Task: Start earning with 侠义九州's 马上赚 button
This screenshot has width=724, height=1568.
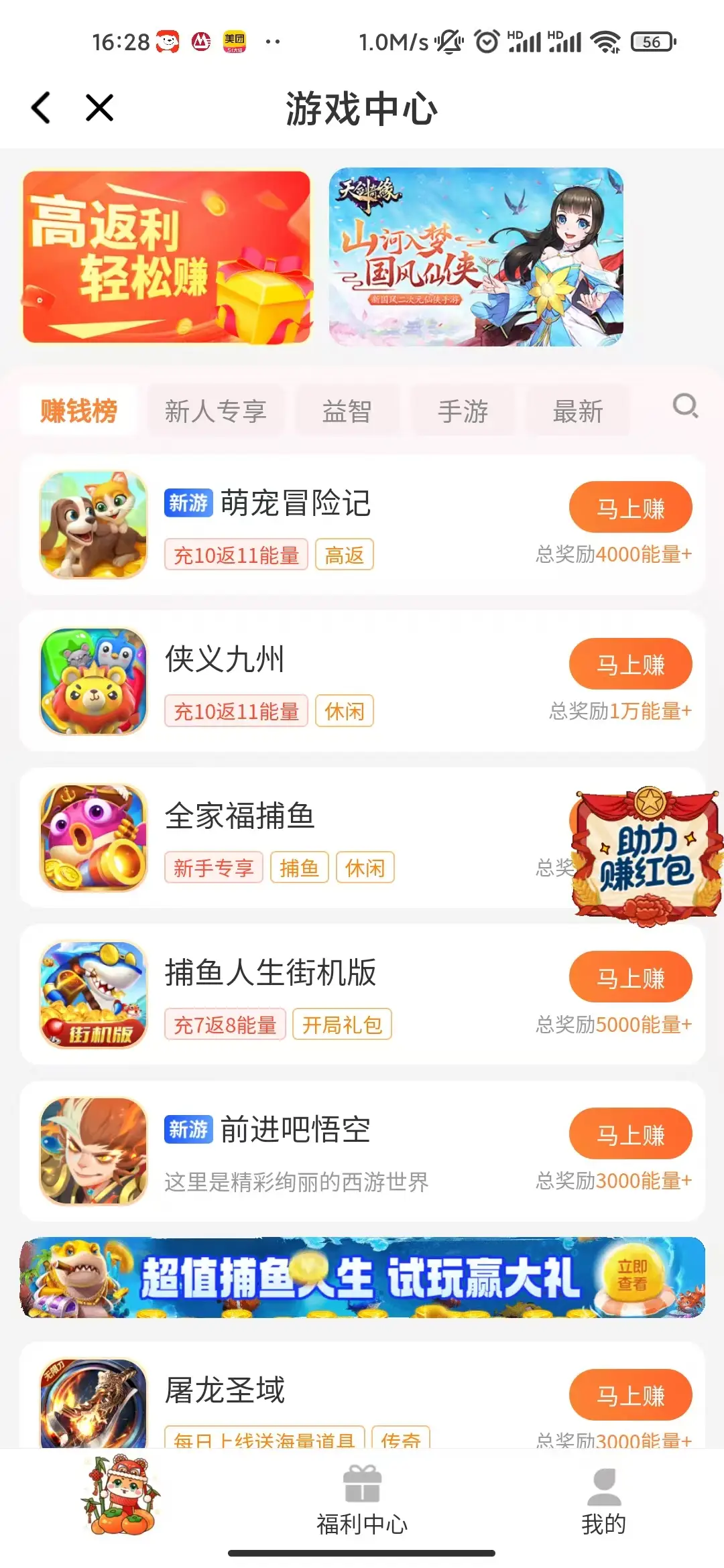Action: 630,664
